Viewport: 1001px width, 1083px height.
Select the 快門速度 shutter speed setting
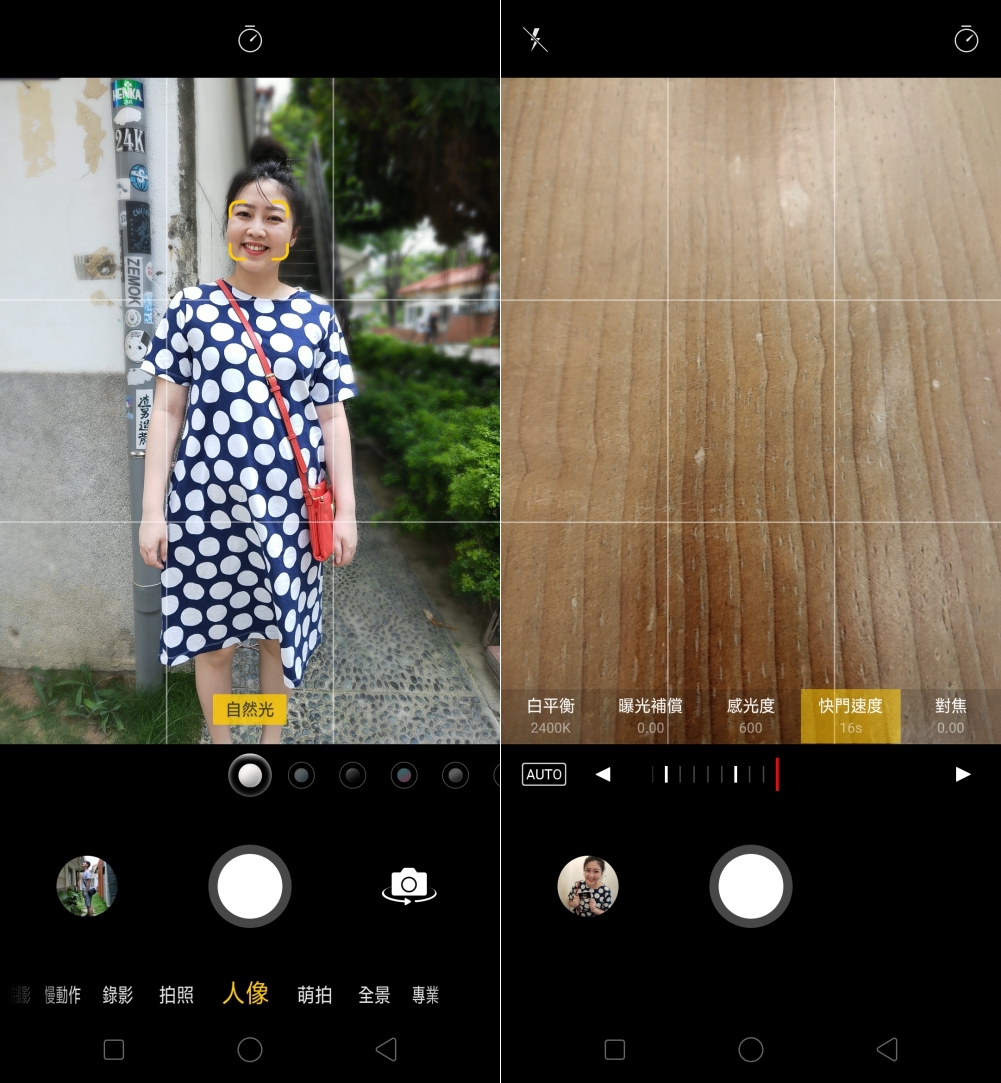[851, 715]
